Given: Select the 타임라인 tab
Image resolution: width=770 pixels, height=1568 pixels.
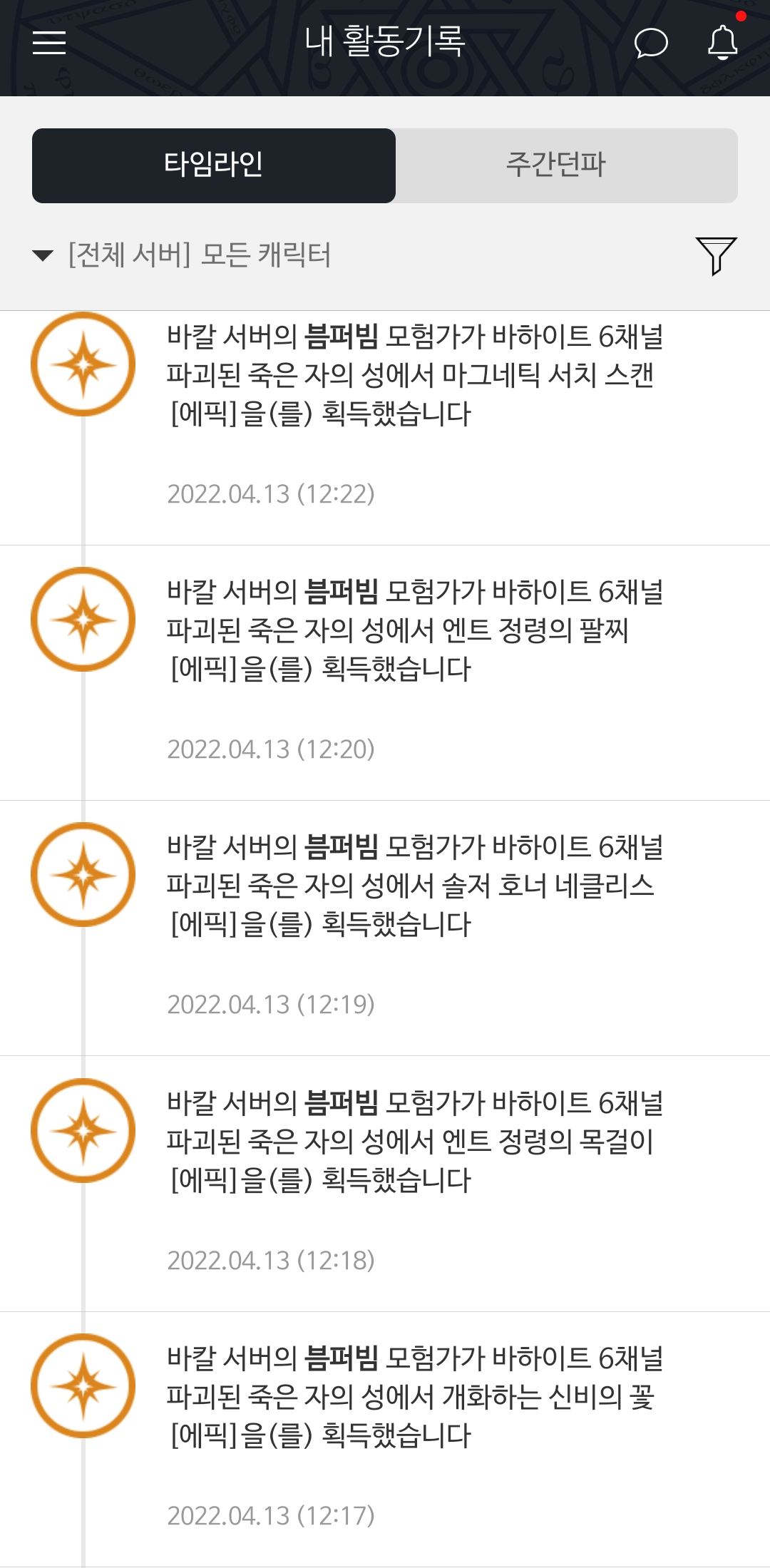Looking at the screenshot, I should tap(214, 165).
